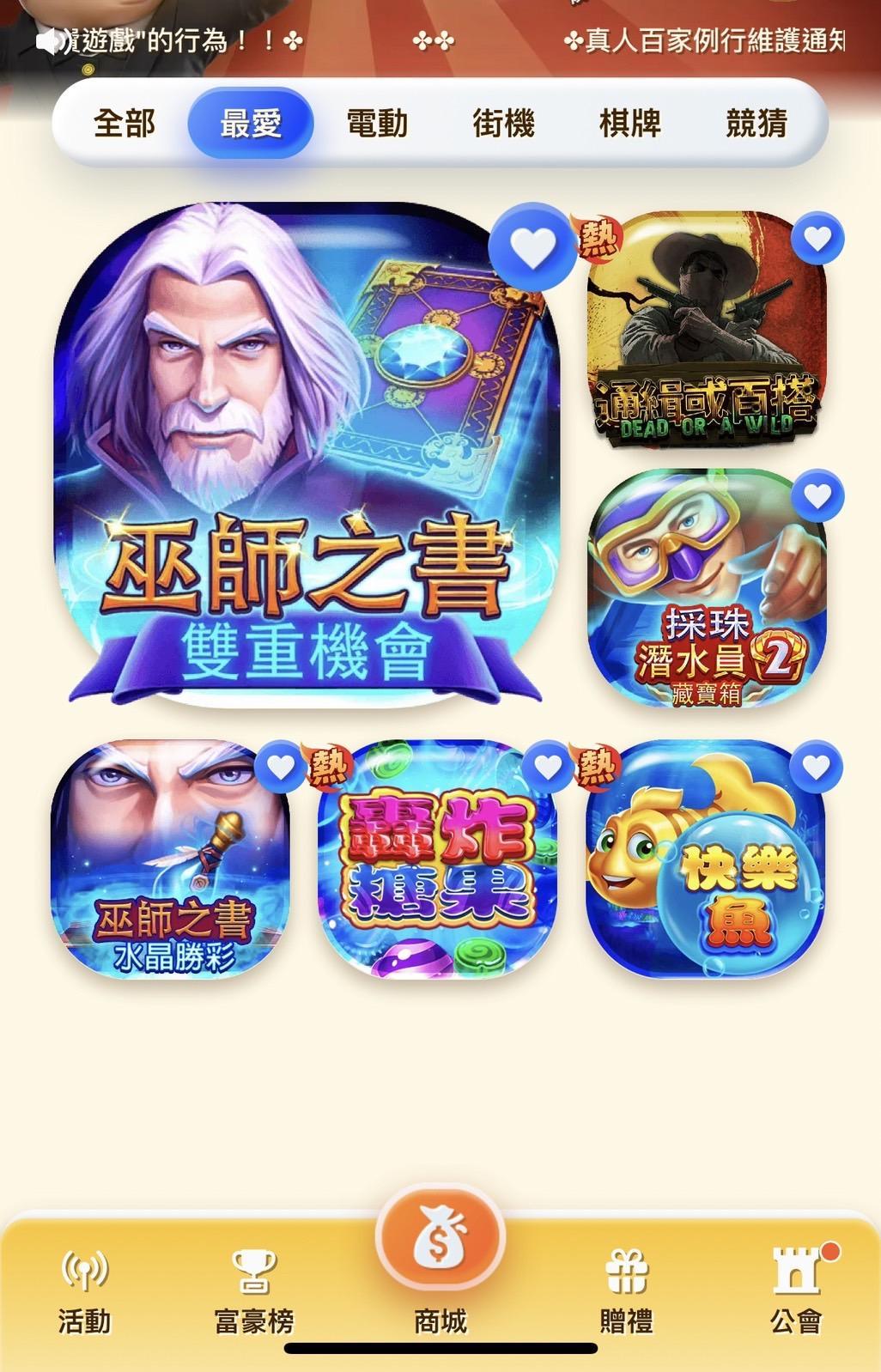Open 採珠潛水員2 藏寶箱 game
Screen dimensions: 881x1372
[706, 592]
